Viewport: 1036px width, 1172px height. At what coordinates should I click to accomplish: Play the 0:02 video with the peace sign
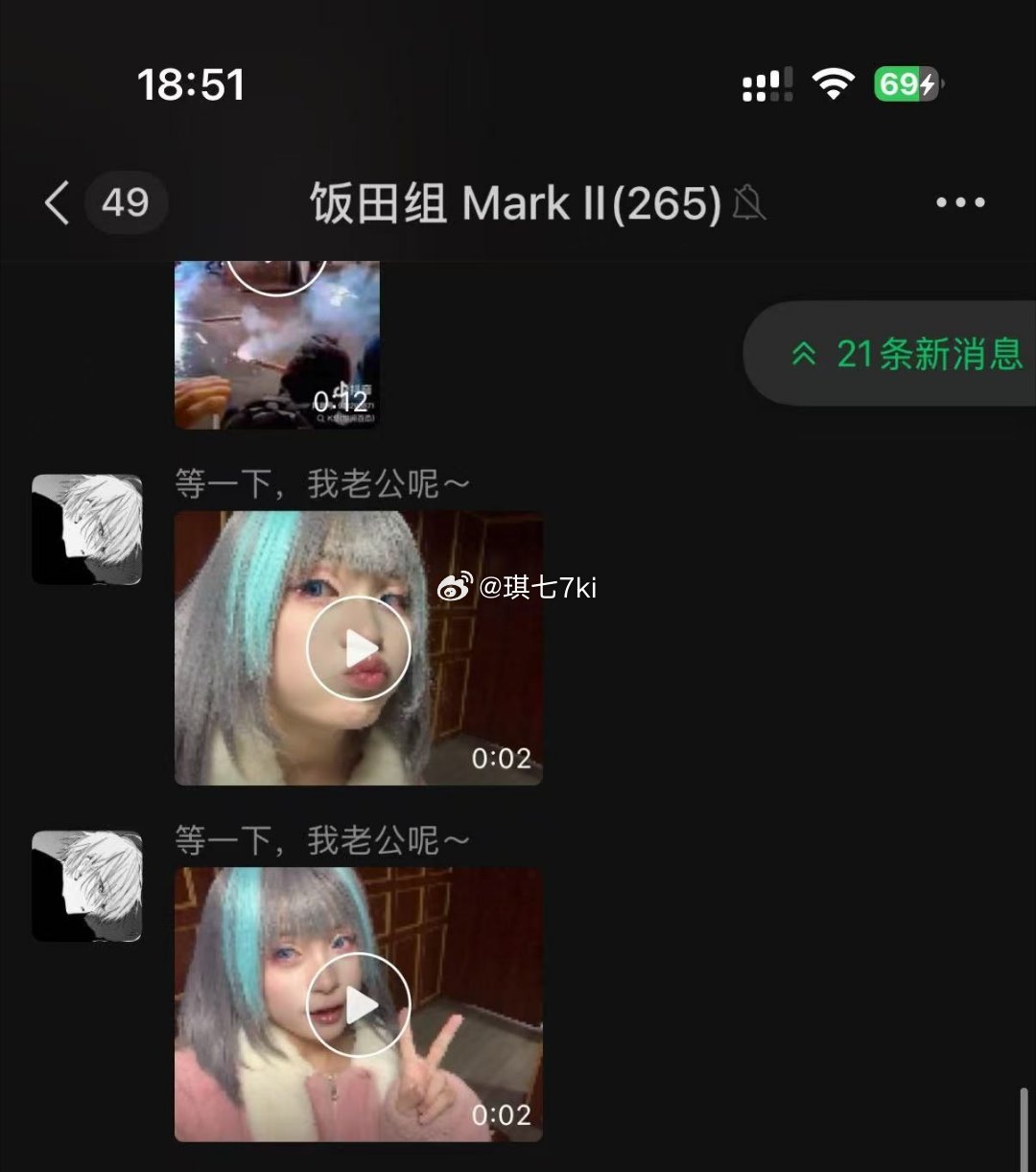(358, 1005)
